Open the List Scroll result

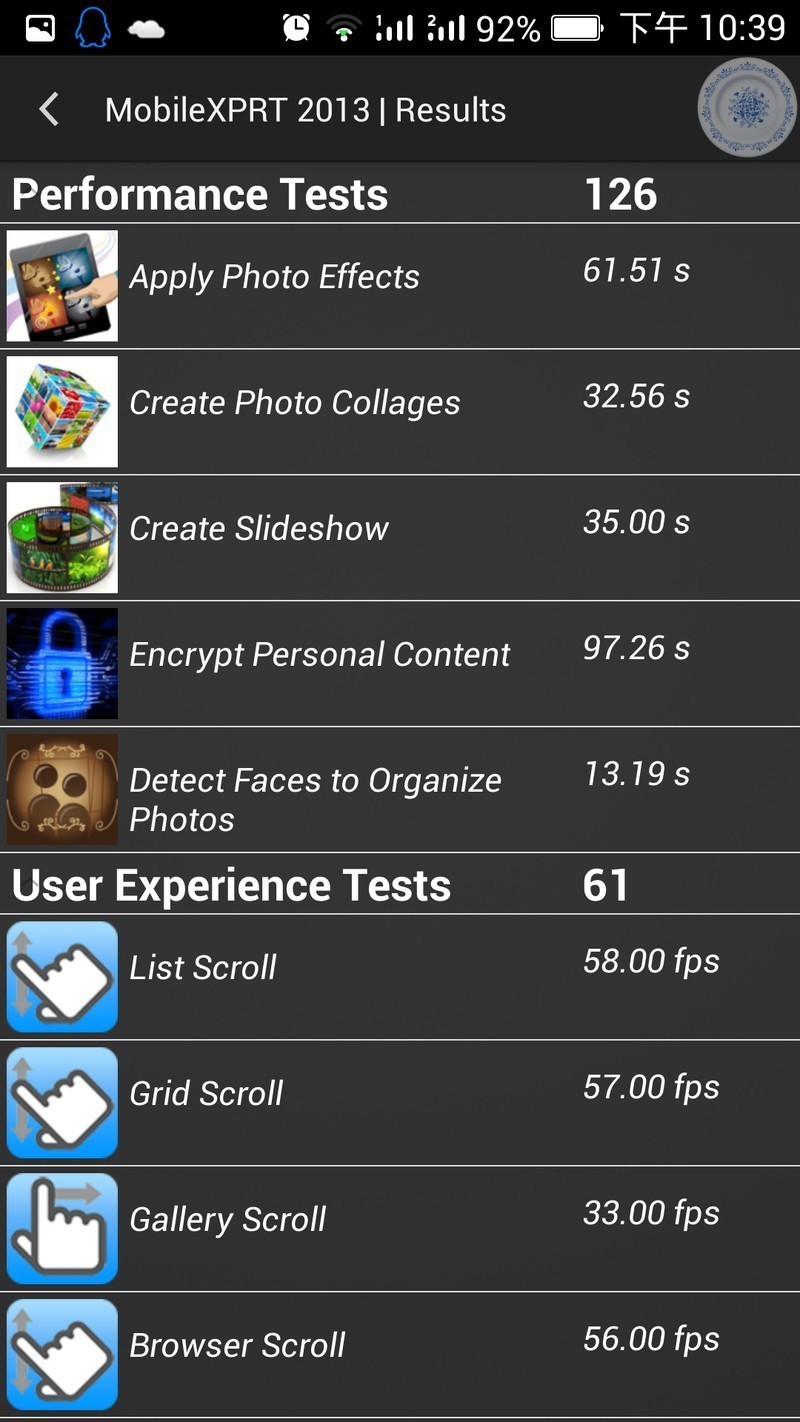tap(400, 977)
